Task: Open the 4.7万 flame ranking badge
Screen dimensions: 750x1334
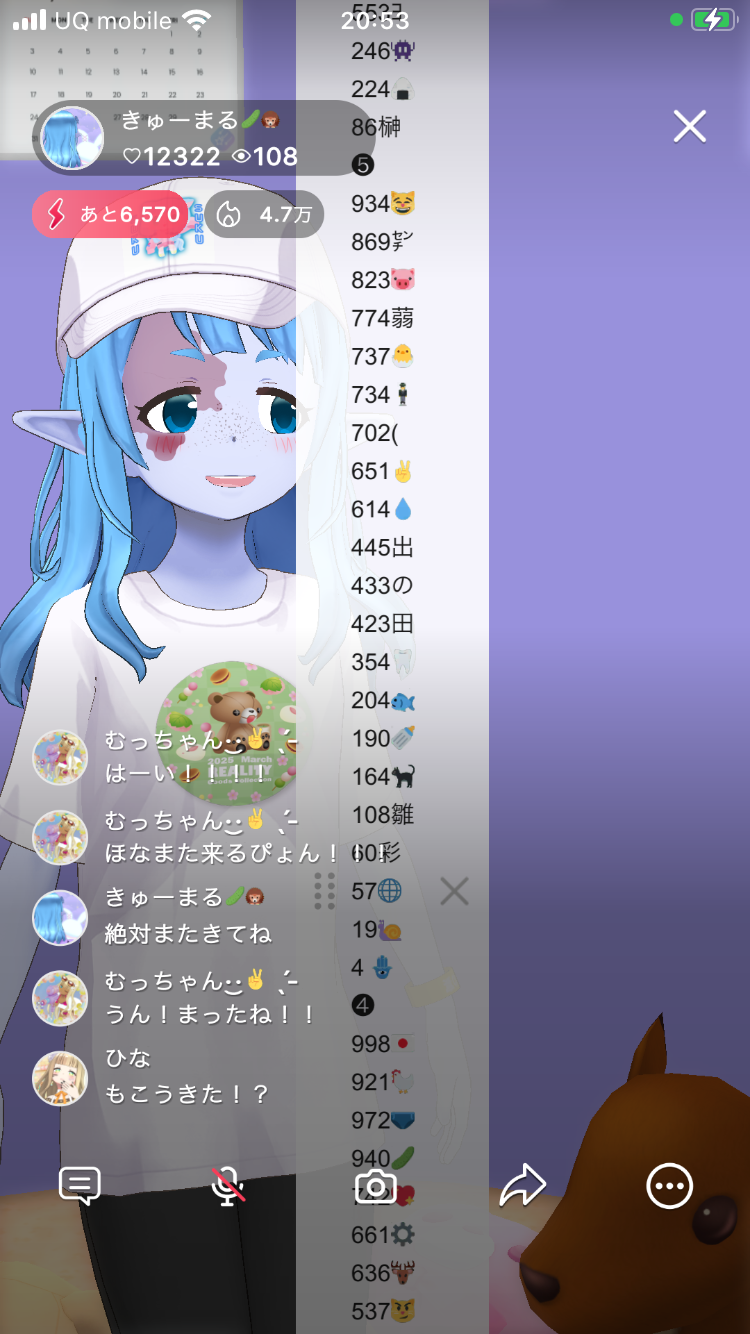Action: coord(263,214)
